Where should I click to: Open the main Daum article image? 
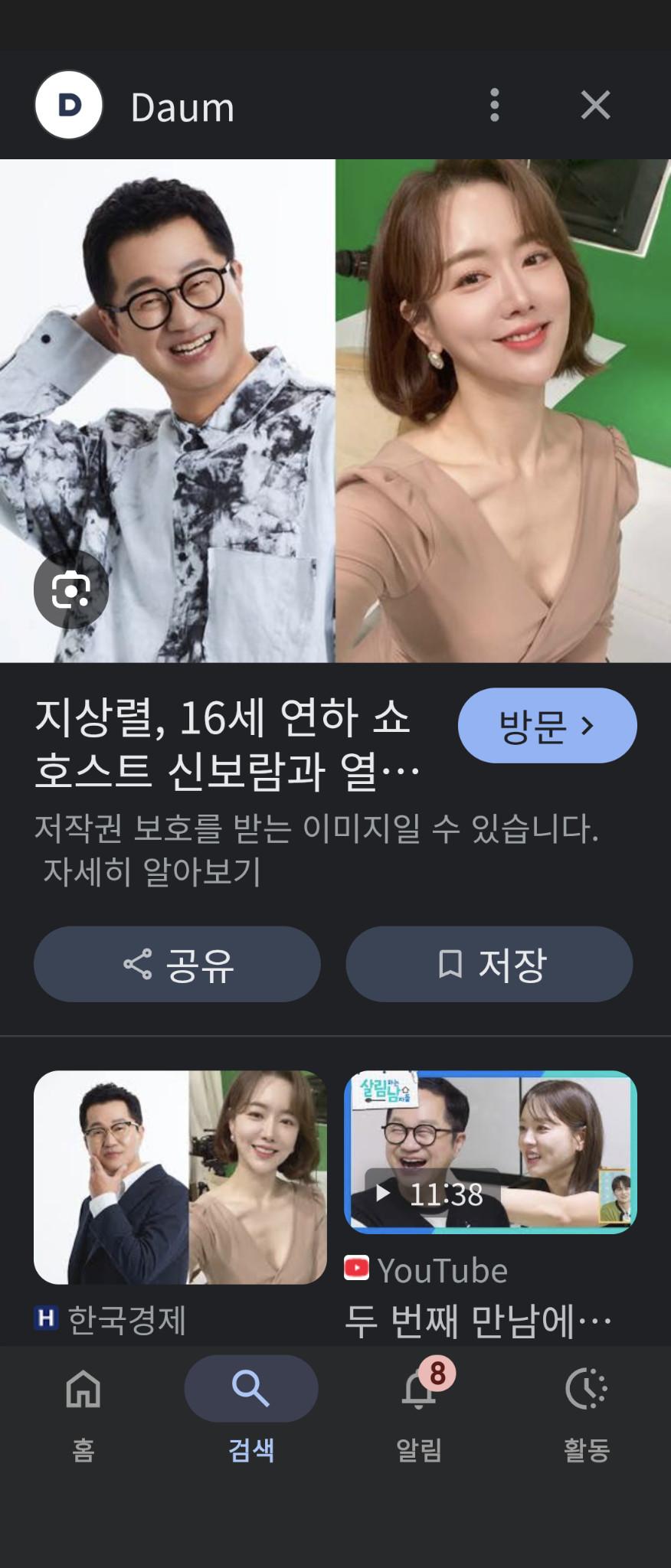(335, 410)
